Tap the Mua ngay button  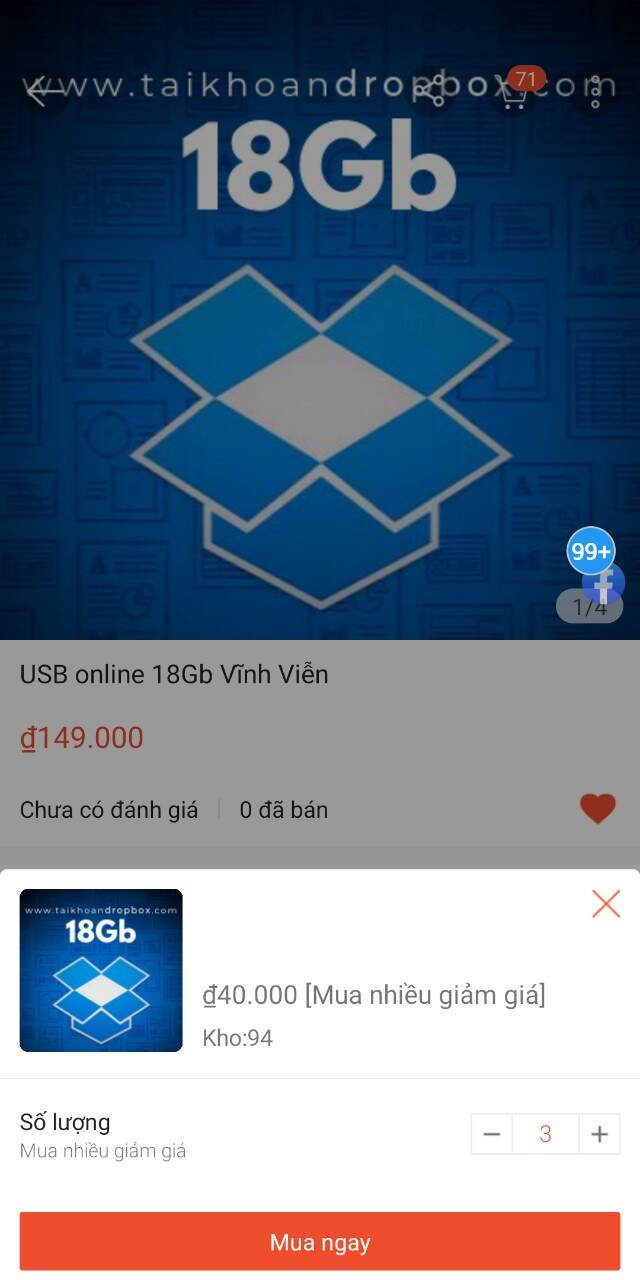coord(320,1242)
